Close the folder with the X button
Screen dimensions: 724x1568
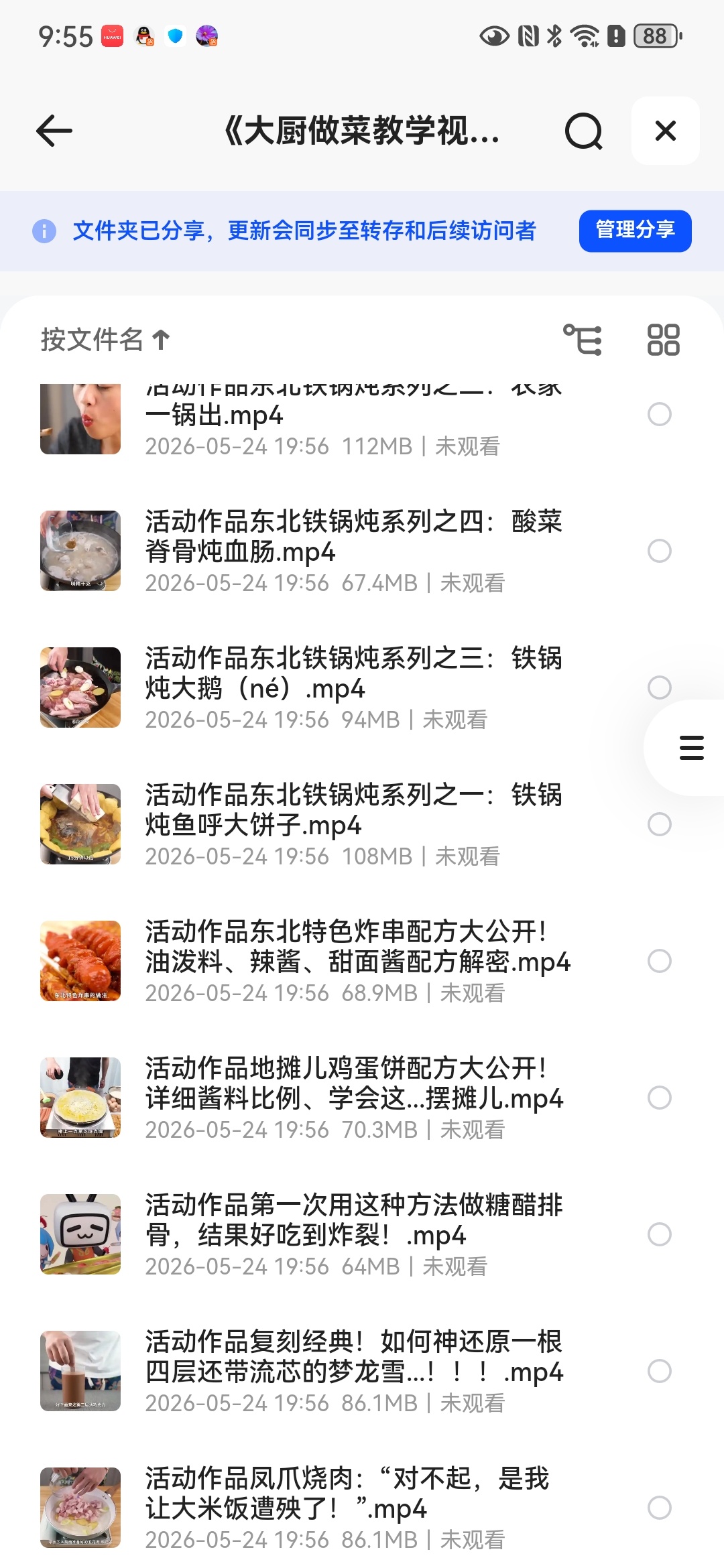pyautogui.click(x=666, y=131)
